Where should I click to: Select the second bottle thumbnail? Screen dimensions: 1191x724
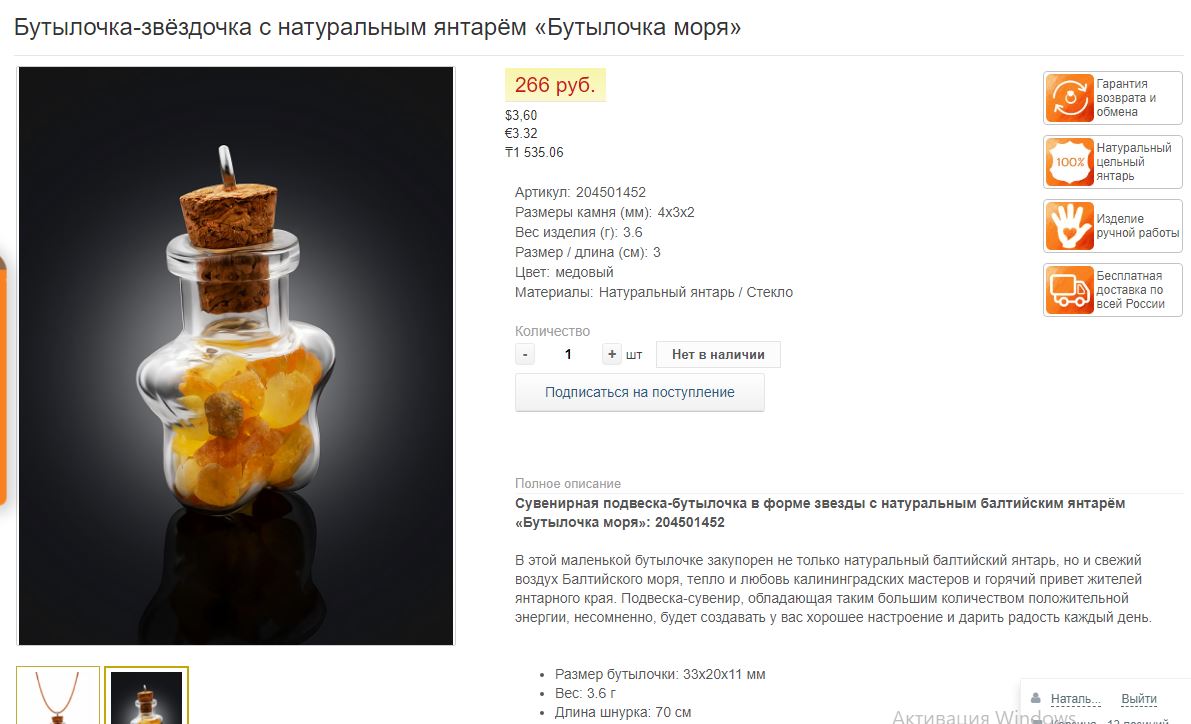[146, 695]
